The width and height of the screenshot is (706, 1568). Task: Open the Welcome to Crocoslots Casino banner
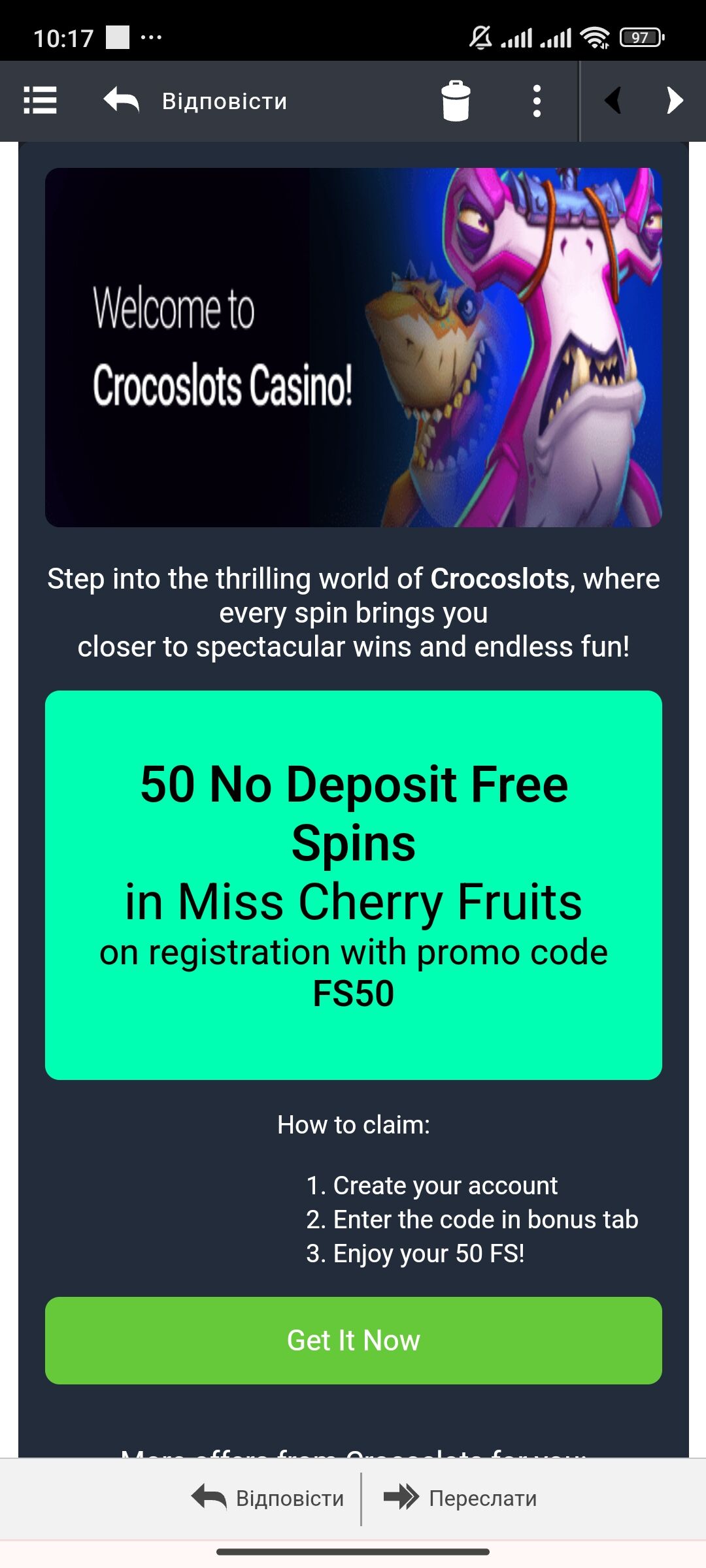(353, 347)
